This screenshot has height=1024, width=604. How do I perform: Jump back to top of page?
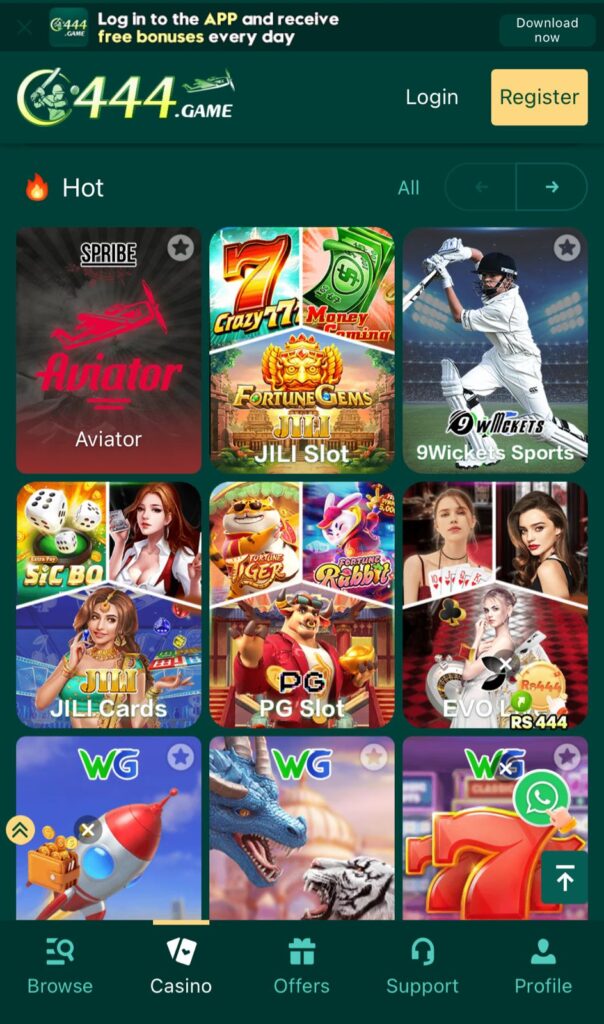[564, 879]
